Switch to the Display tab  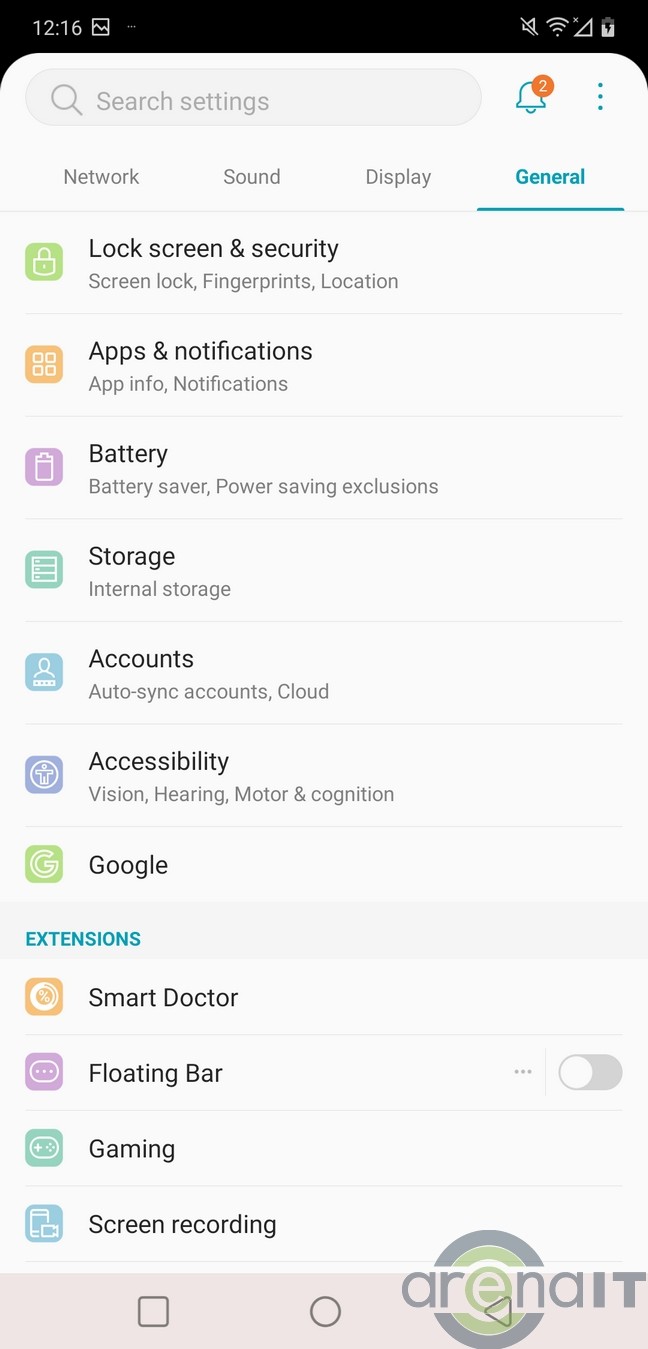click(398, 177)
